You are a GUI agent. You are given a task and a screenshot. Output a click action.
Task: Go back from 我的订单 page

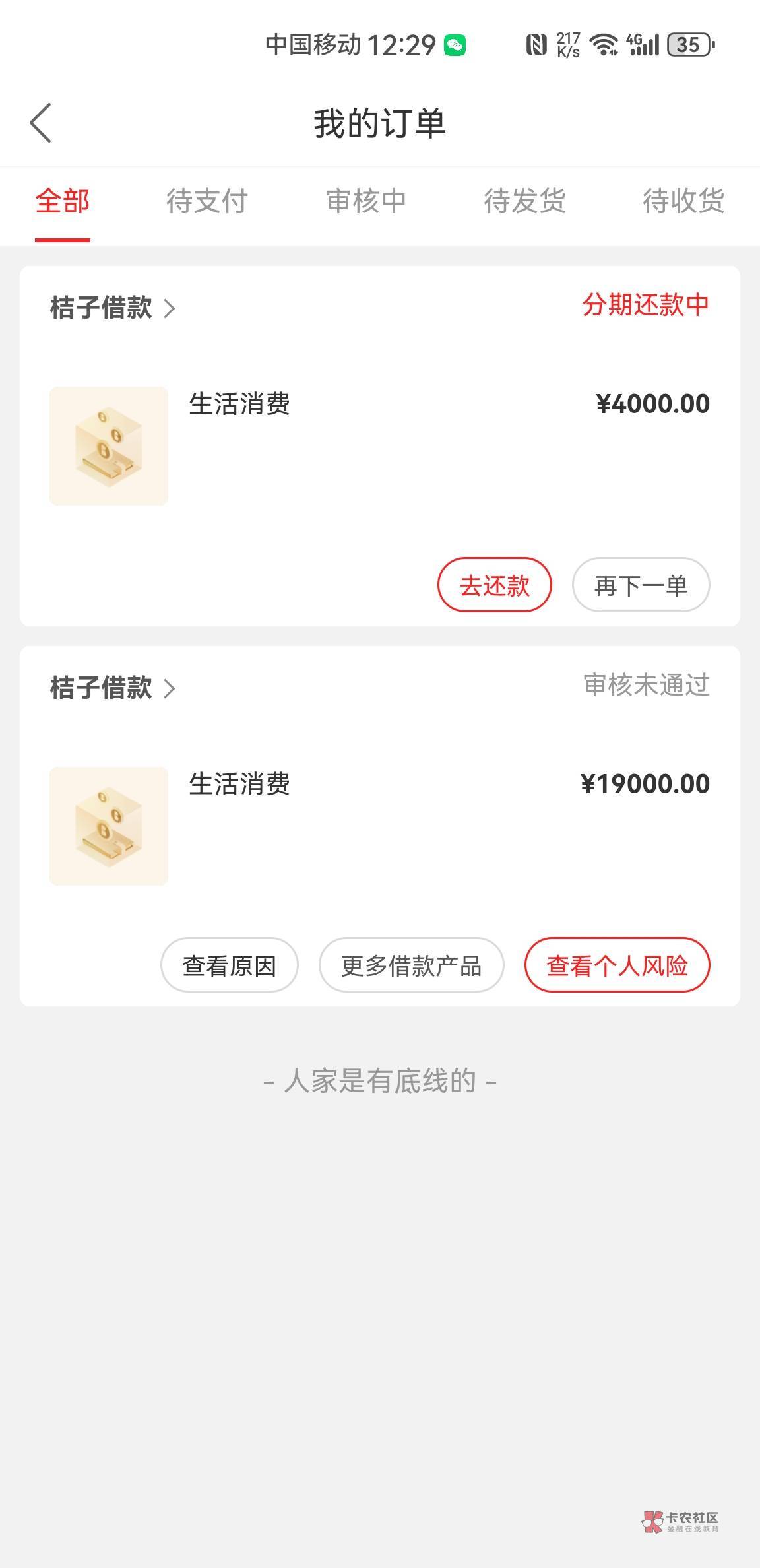coord(41,123)
